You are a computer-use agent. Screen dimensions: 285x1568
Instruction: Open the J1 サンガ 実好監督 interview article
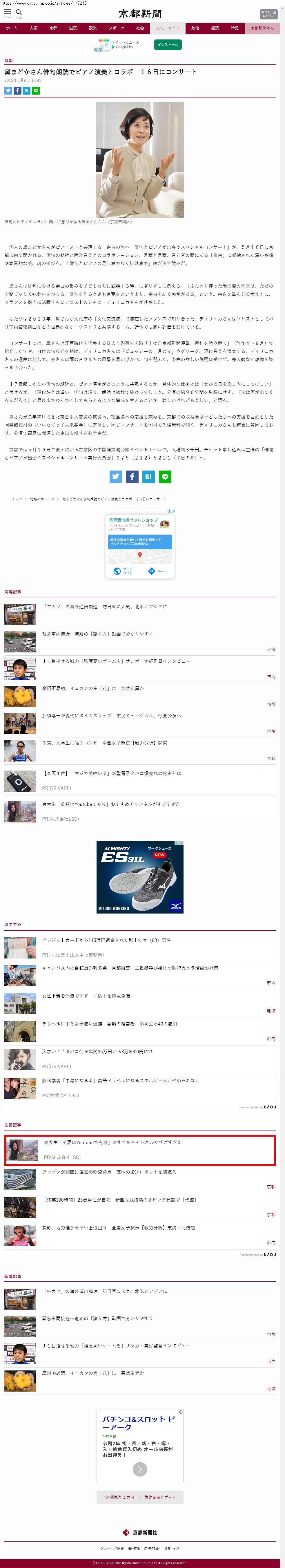click(116, 661)
